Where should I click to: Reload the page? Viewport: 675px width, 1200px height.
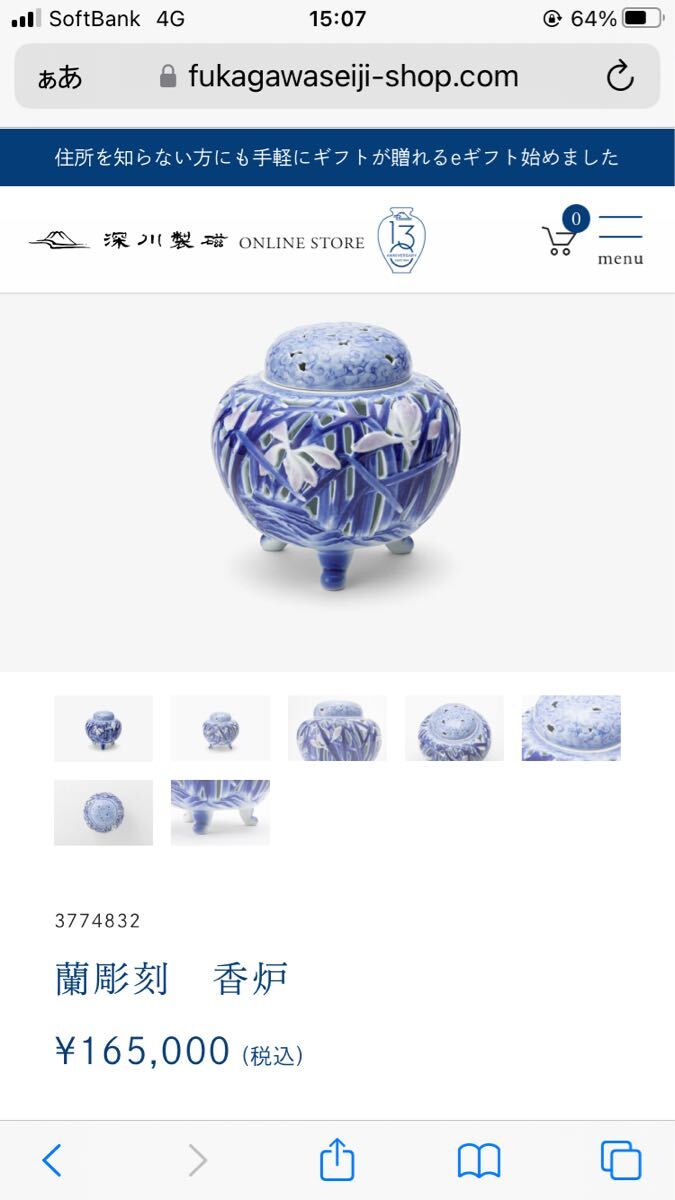[620, 76]
